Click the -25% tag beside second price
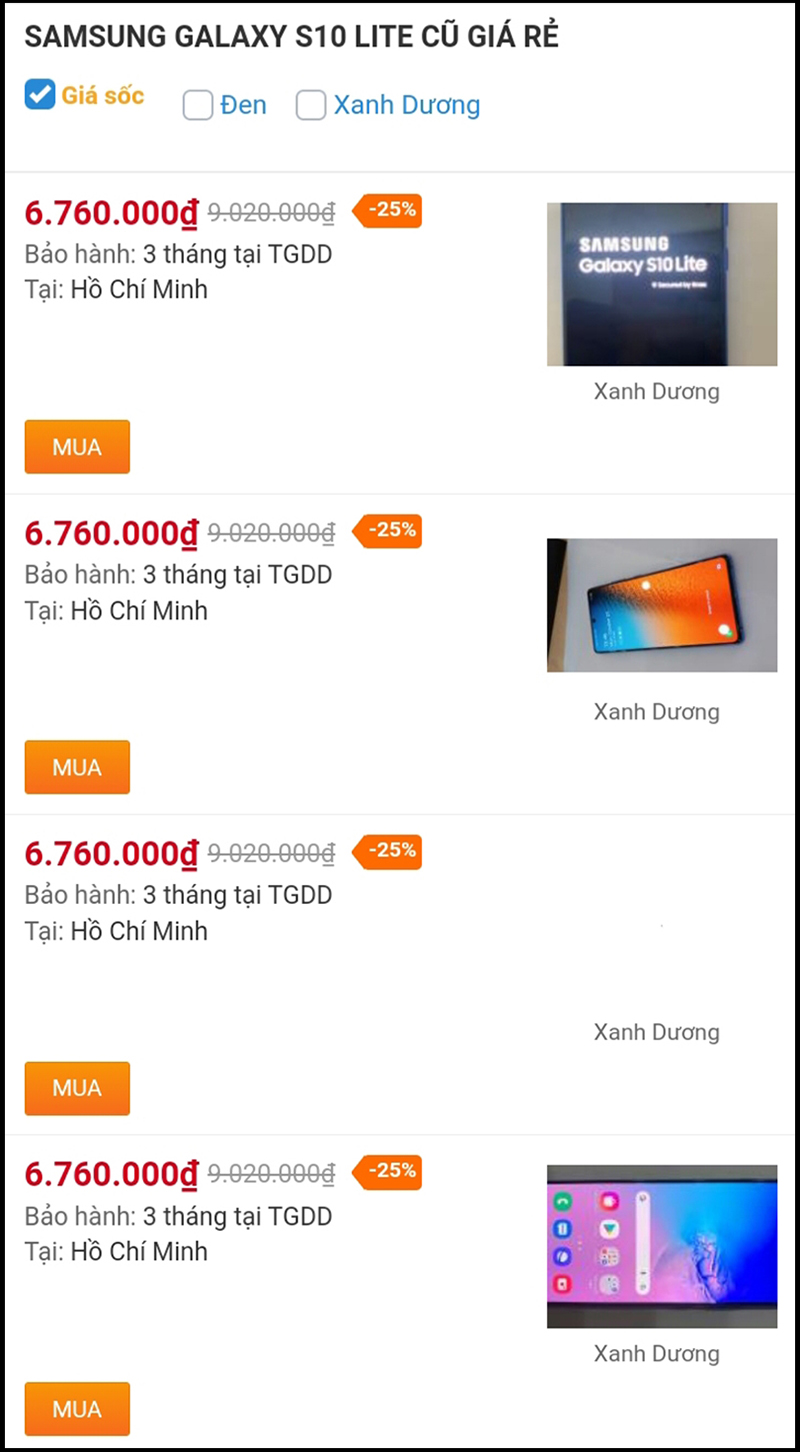The width and height of the screenshot is (800, 1452). [x=388, y=531]
